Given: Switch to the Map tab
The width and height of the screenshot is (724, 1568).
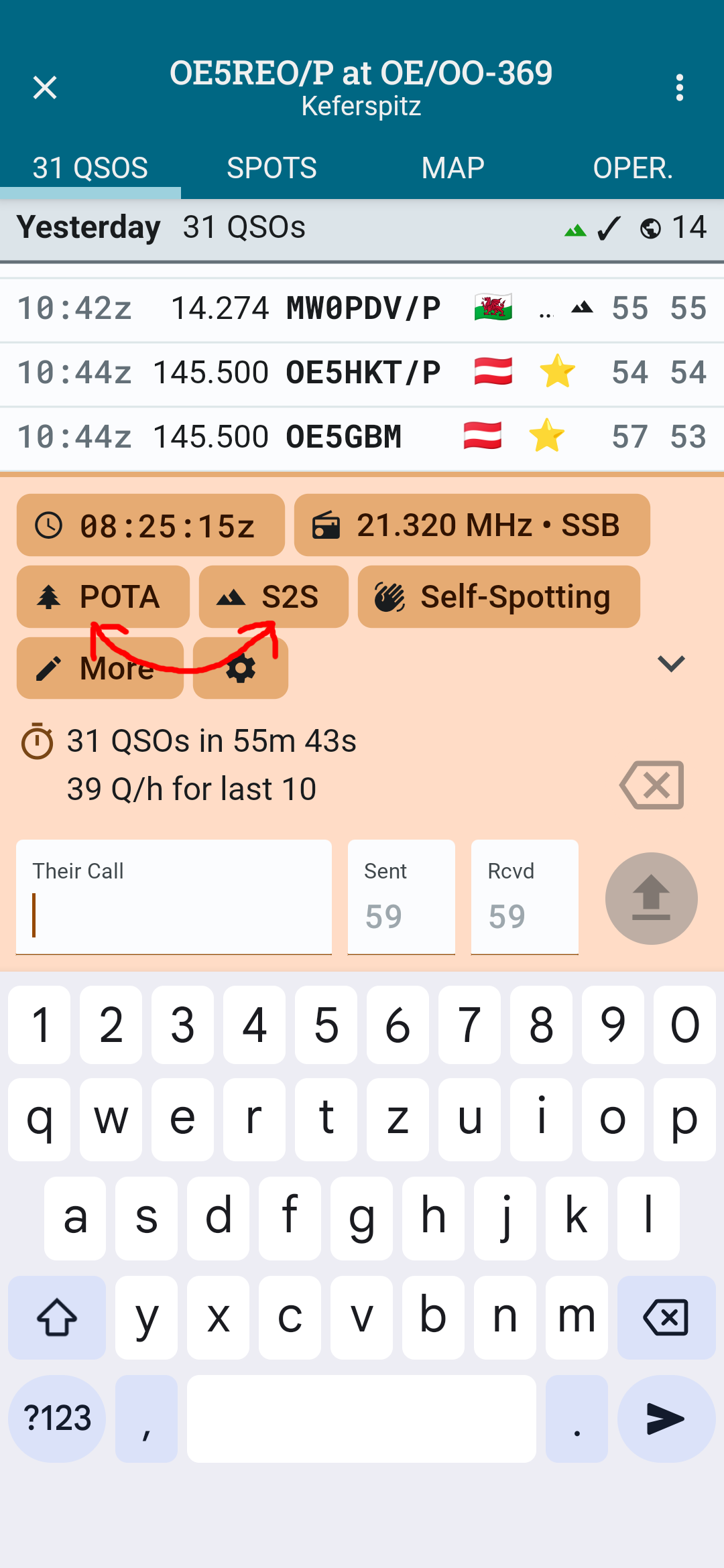Looking at the screenshot, I should coord(452,168).
